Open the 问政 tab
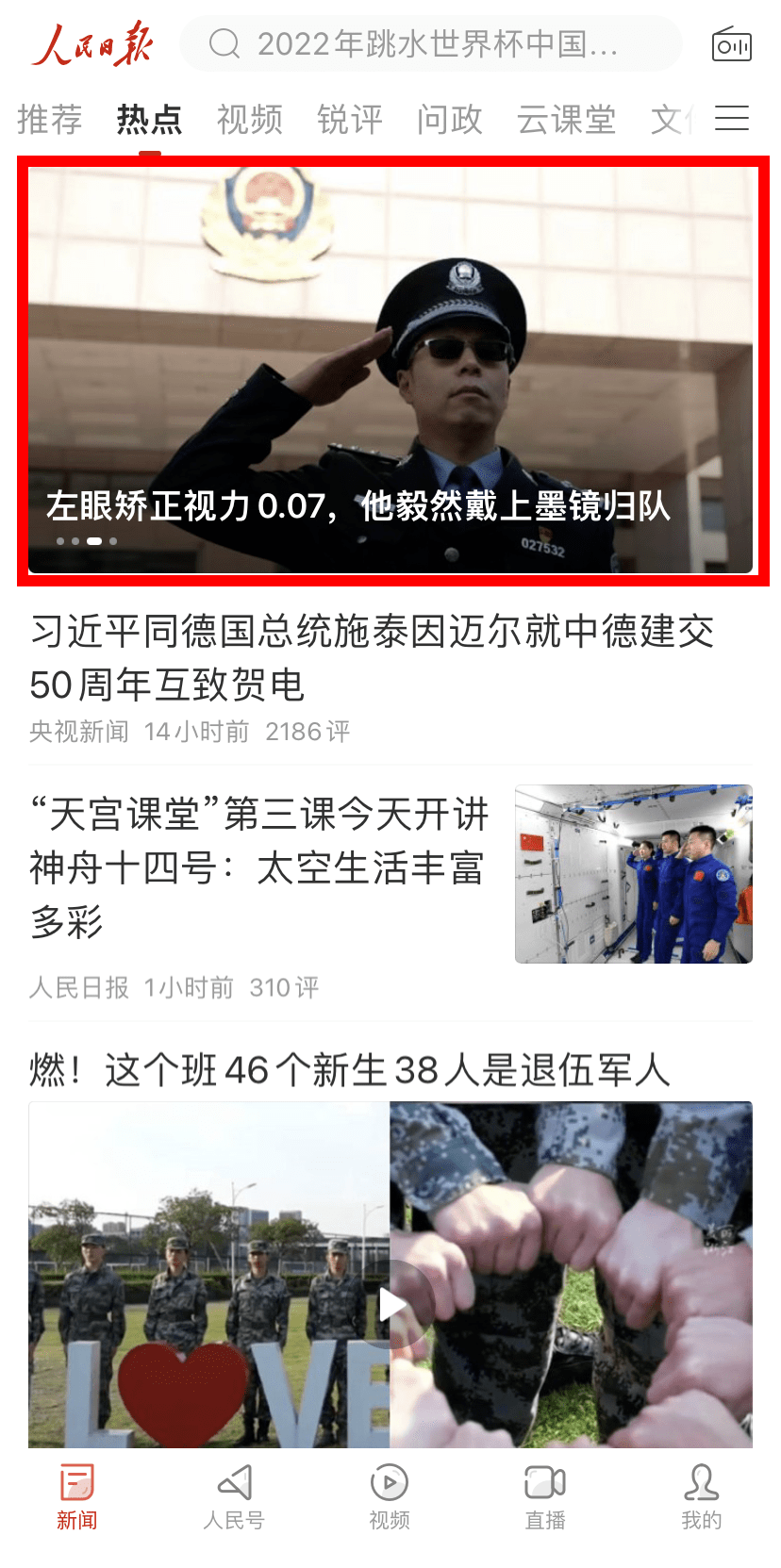This screenshot has width=781, height=1568. pyautogui.click(x=450, y=120)
